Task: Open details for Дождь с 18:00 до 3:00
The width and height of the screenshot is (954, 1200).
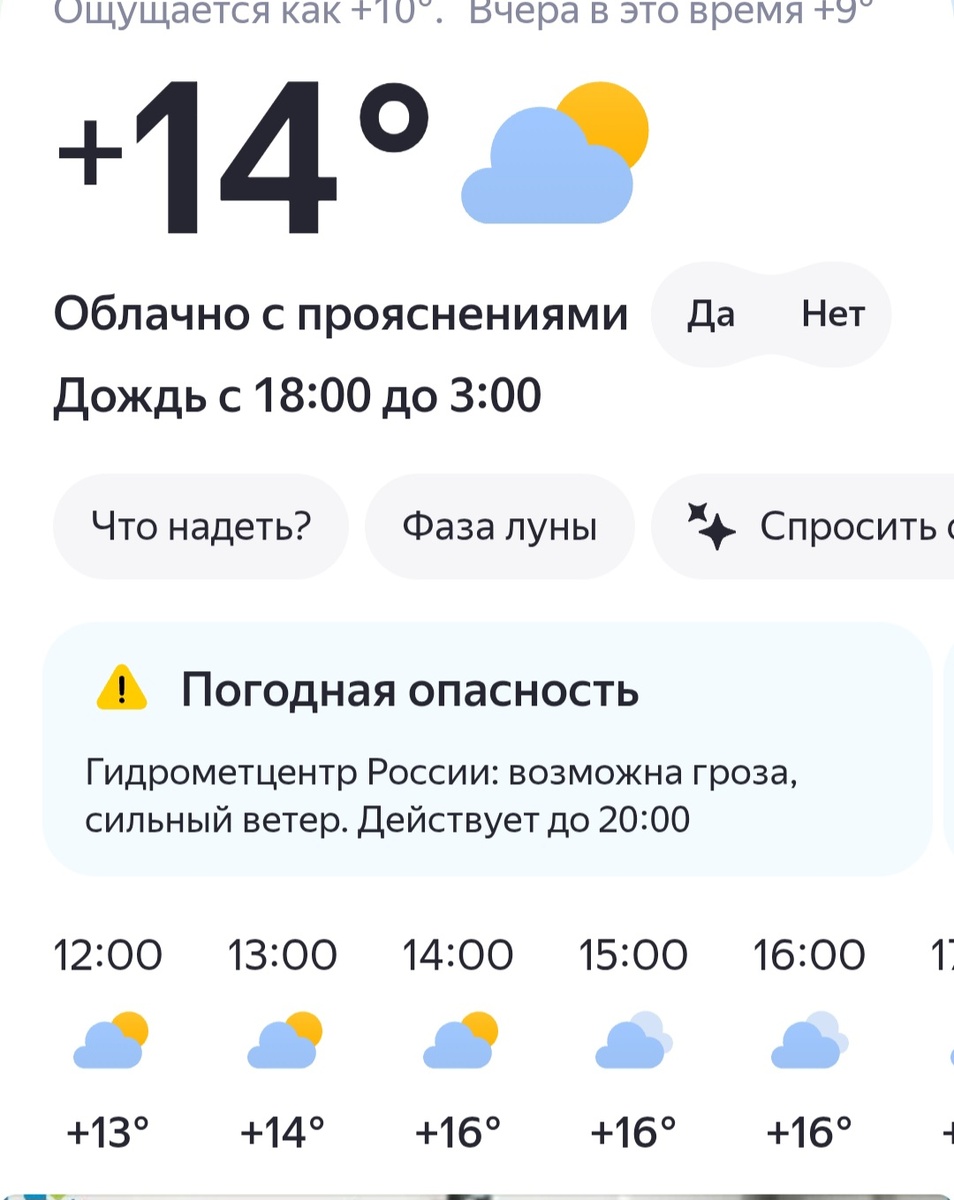Action: 298,395
